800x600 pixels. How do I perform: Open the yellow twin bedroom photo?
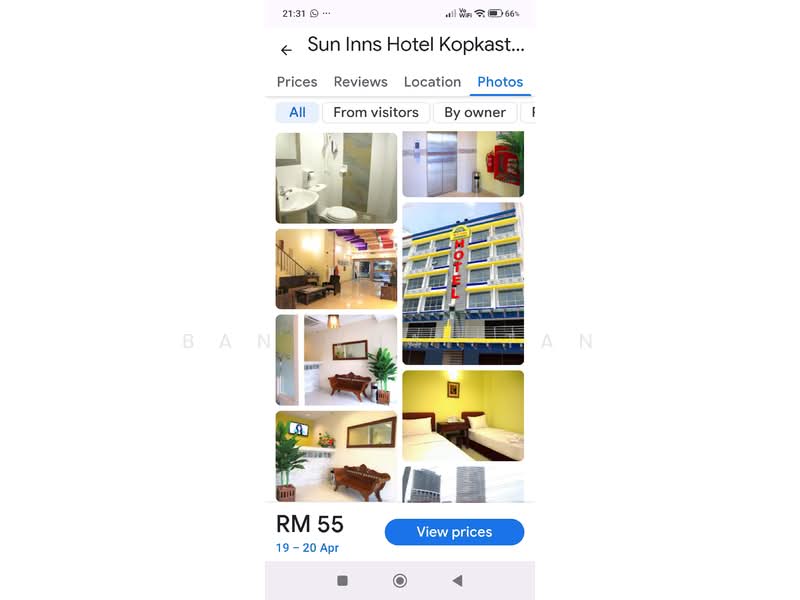(462, 415)
